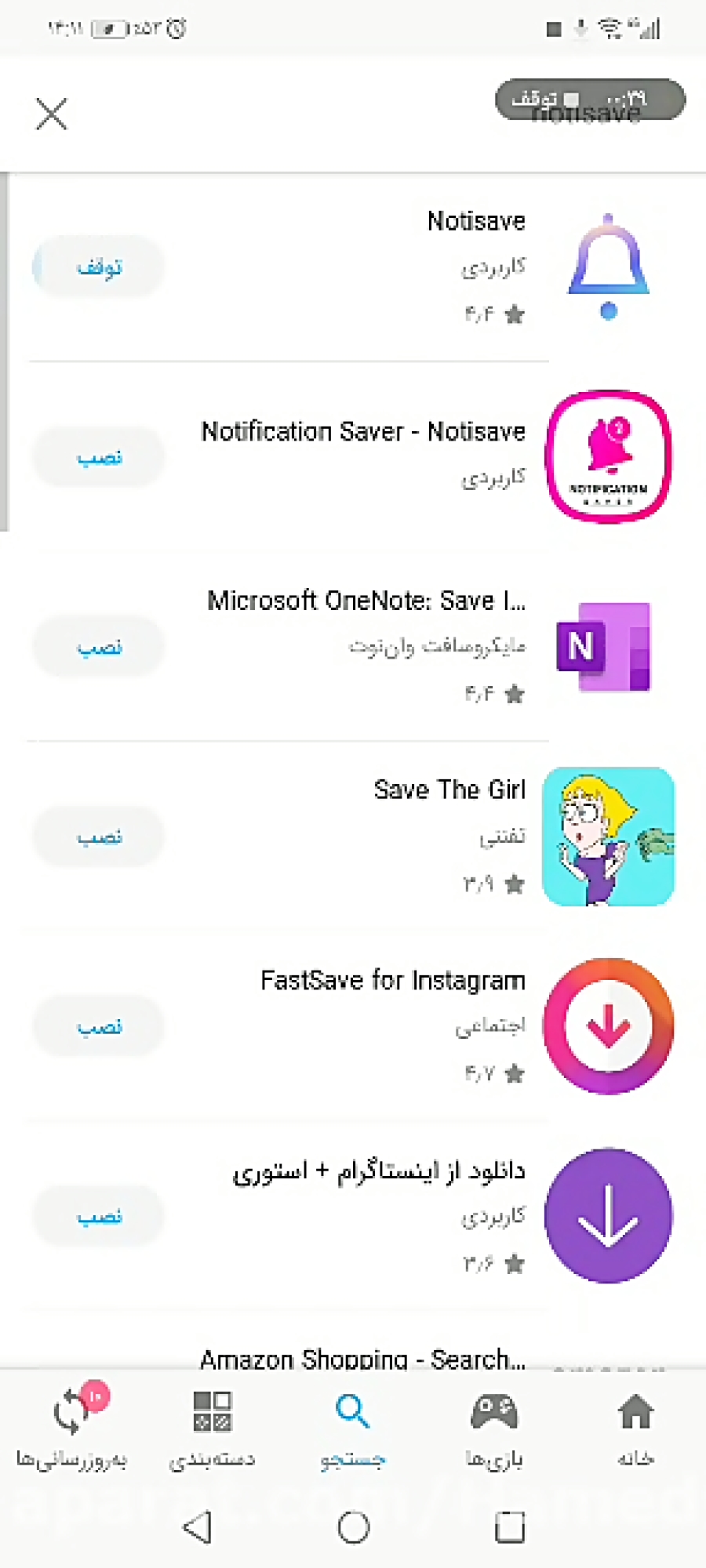Install Save The Girl game
This screenshot has height=1568, width=706.
tap(99, 837)
